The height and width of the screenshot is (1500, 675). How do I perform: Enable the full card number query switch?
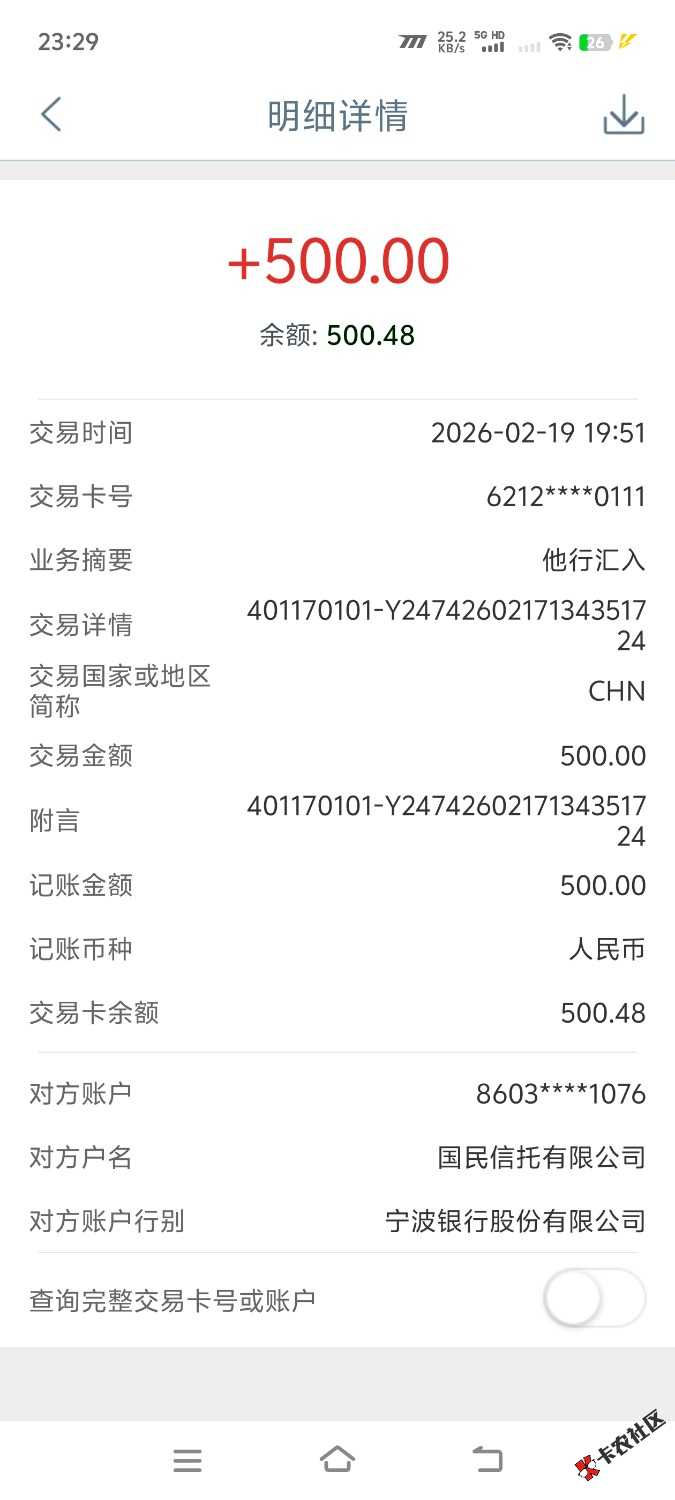tap(595, 1299)
